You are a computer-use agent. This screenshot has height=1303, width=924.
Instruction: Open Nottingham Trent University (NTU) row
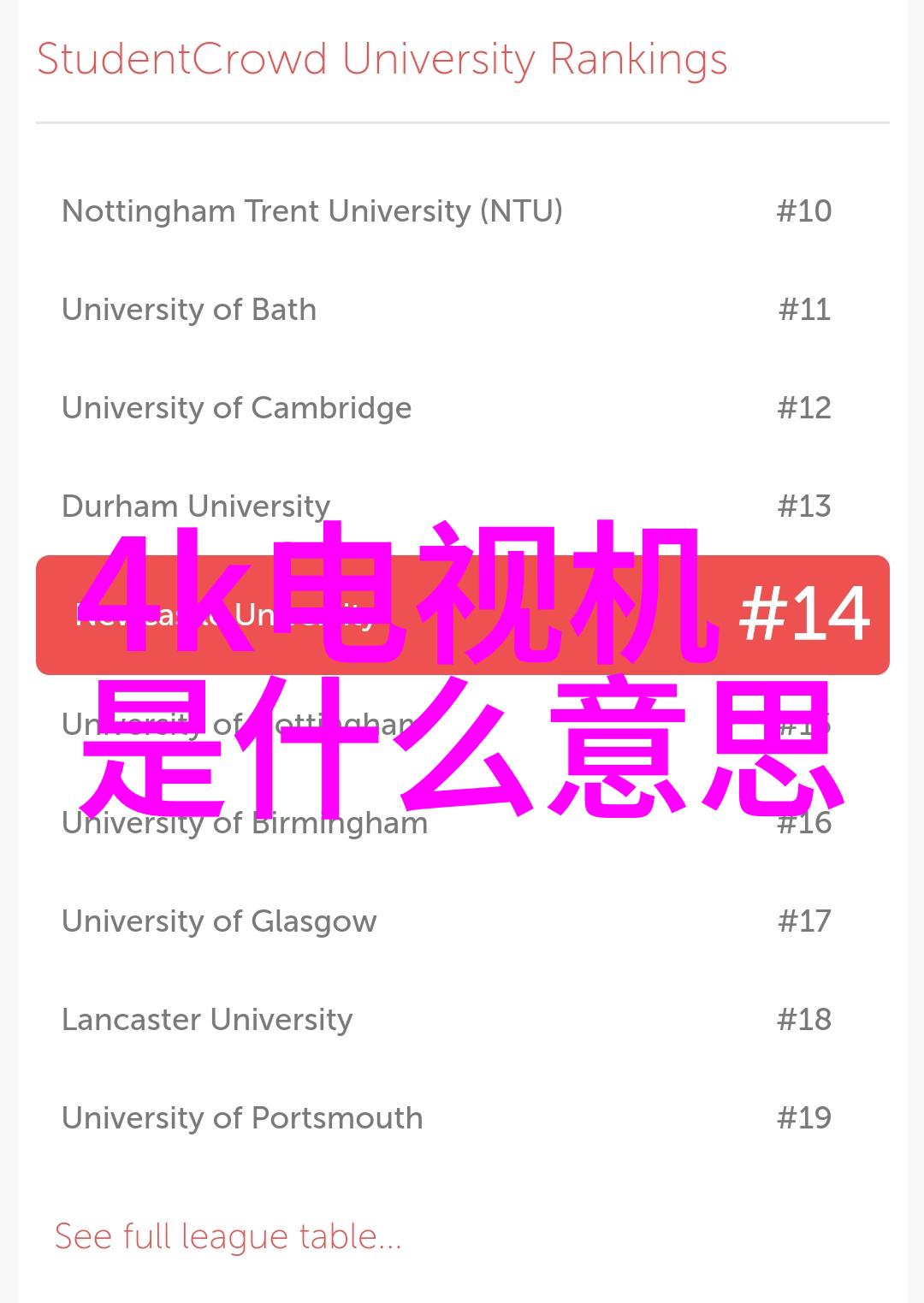(x=312, y=211)
